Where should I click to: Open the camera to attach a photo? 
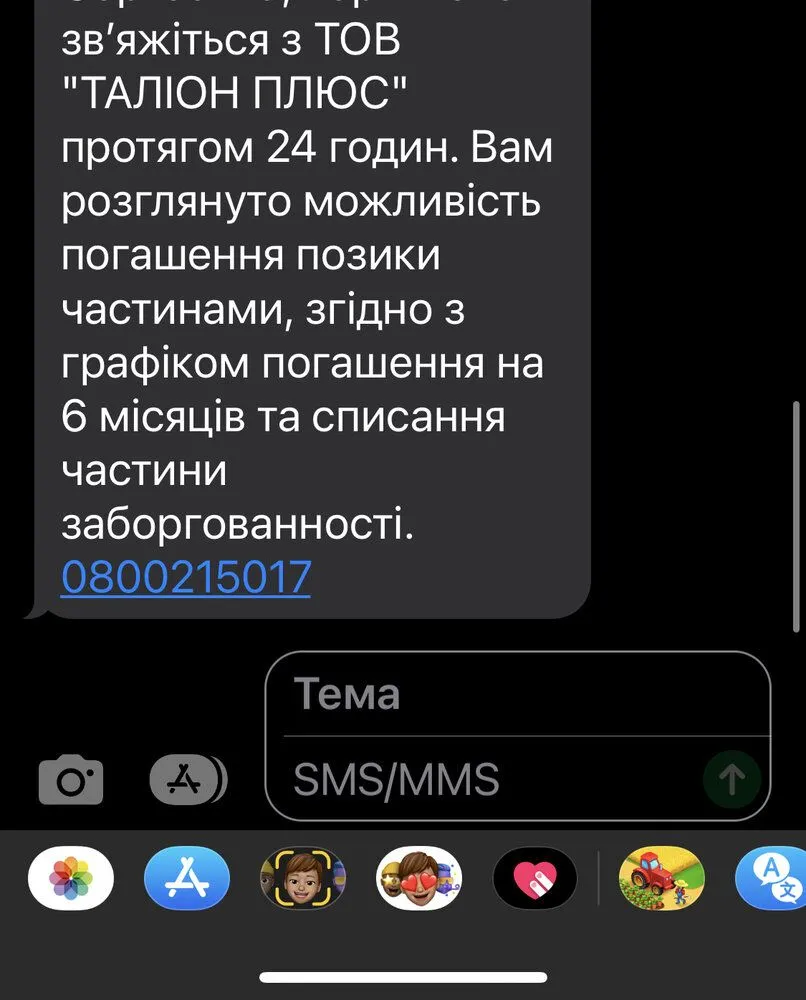tap(71, 780)
